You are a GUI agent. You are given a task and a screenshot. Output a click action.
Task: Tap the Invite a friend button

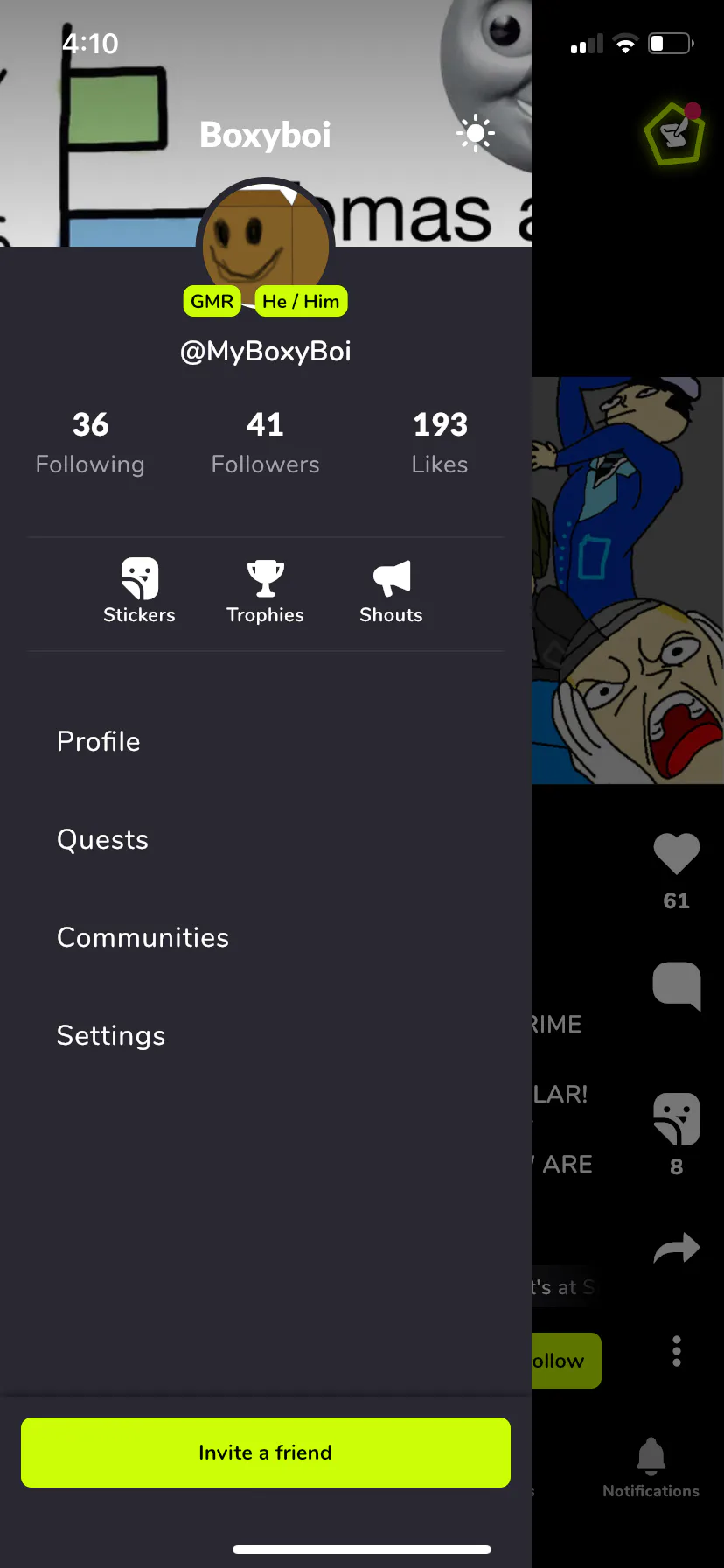click(x=266, y=1452)
